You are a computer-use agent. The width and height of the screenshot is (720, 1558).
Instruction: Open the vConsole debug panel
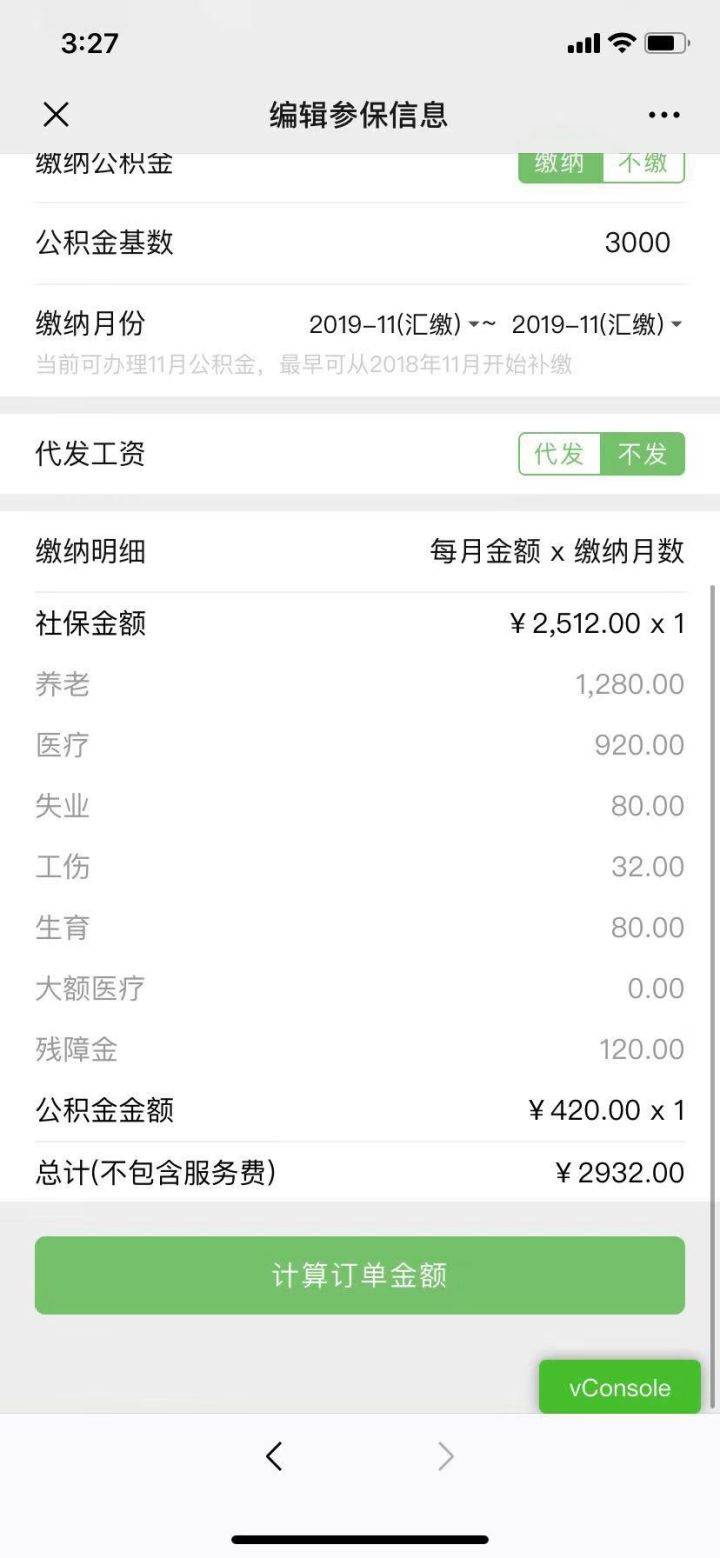click(x=619, y=1387)
